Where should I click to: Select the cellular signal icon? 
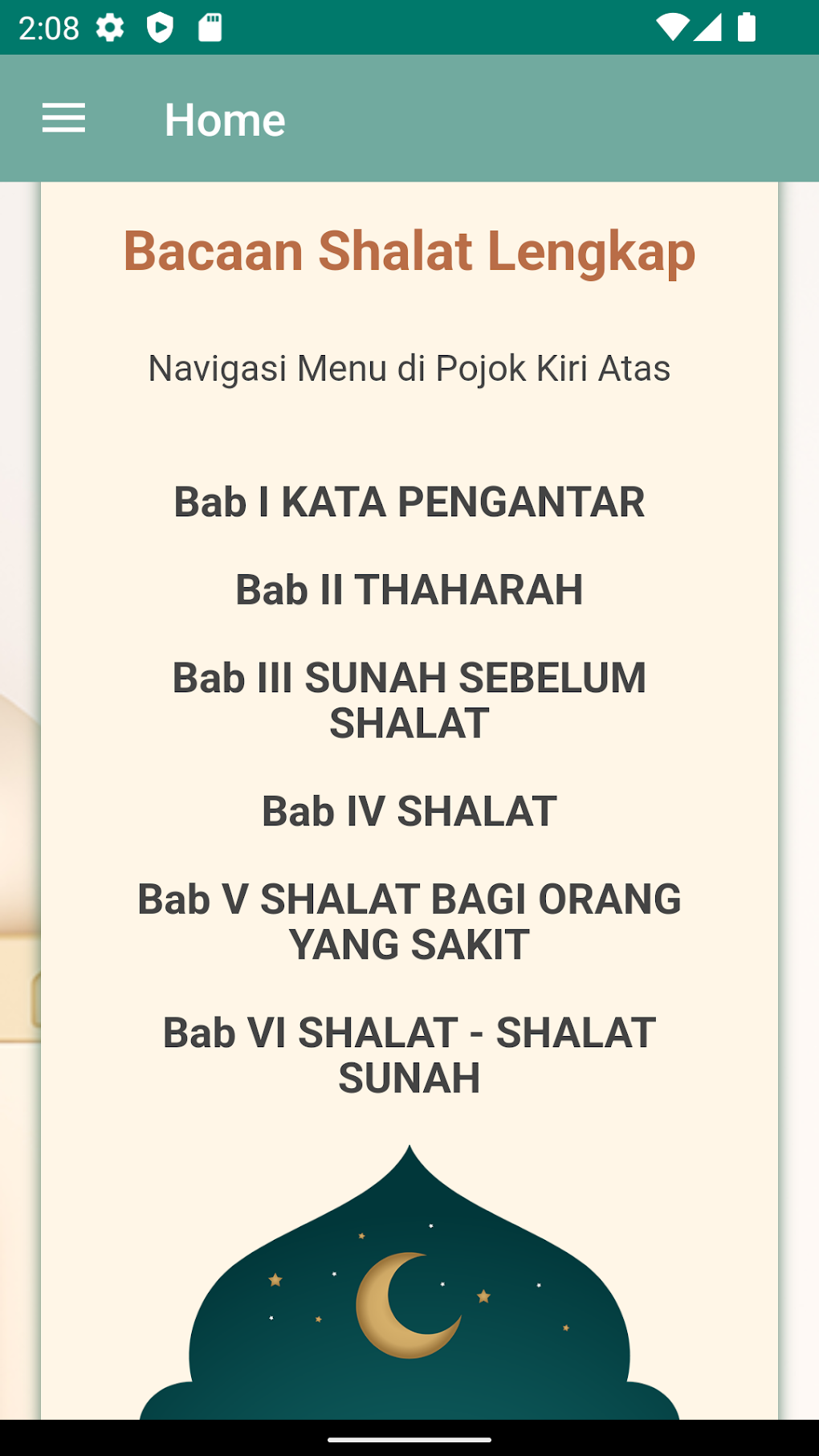[709, 27]
